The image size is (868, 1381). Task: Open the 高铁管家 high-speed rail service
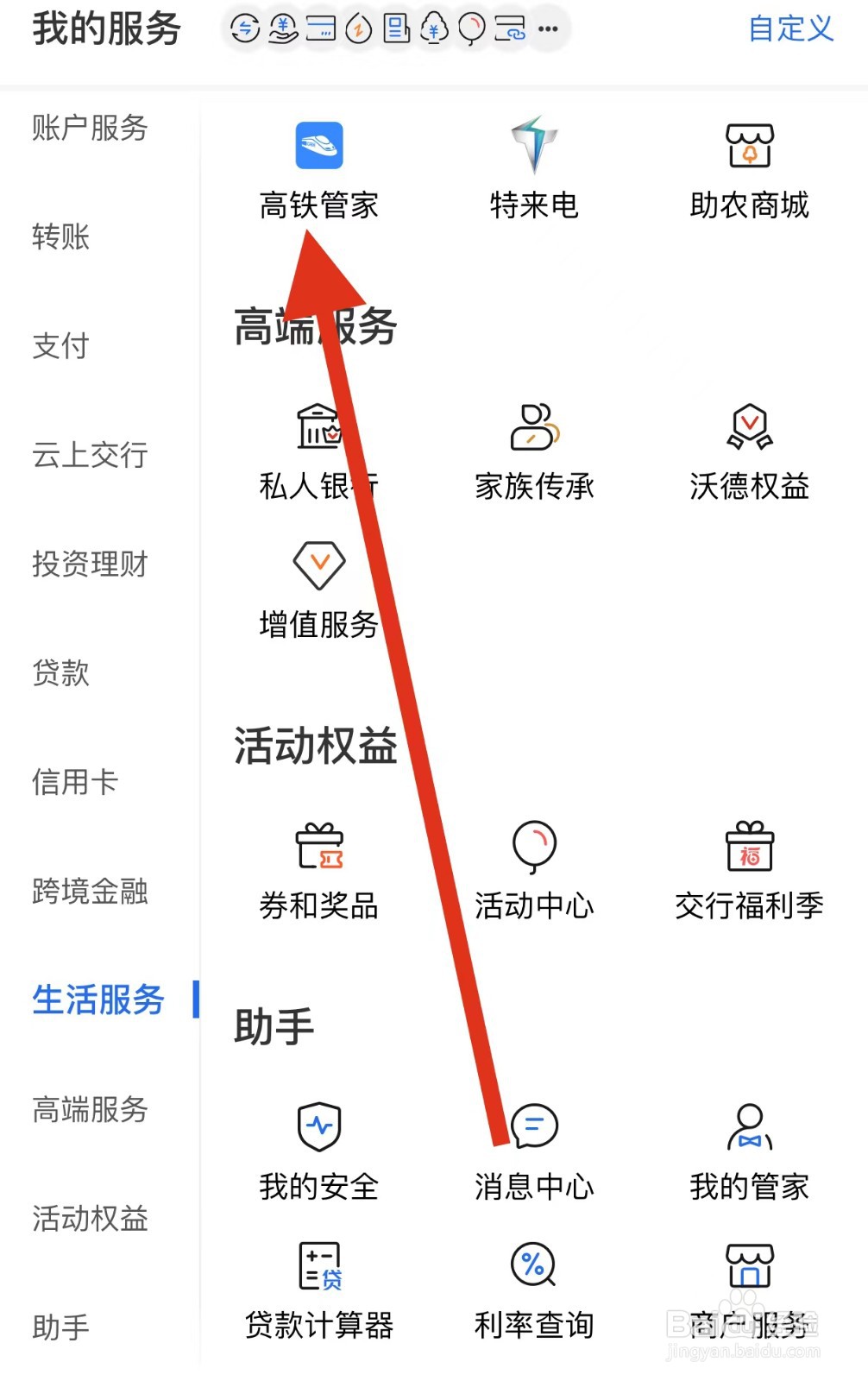pyautogui.click(x=318, y=168)
